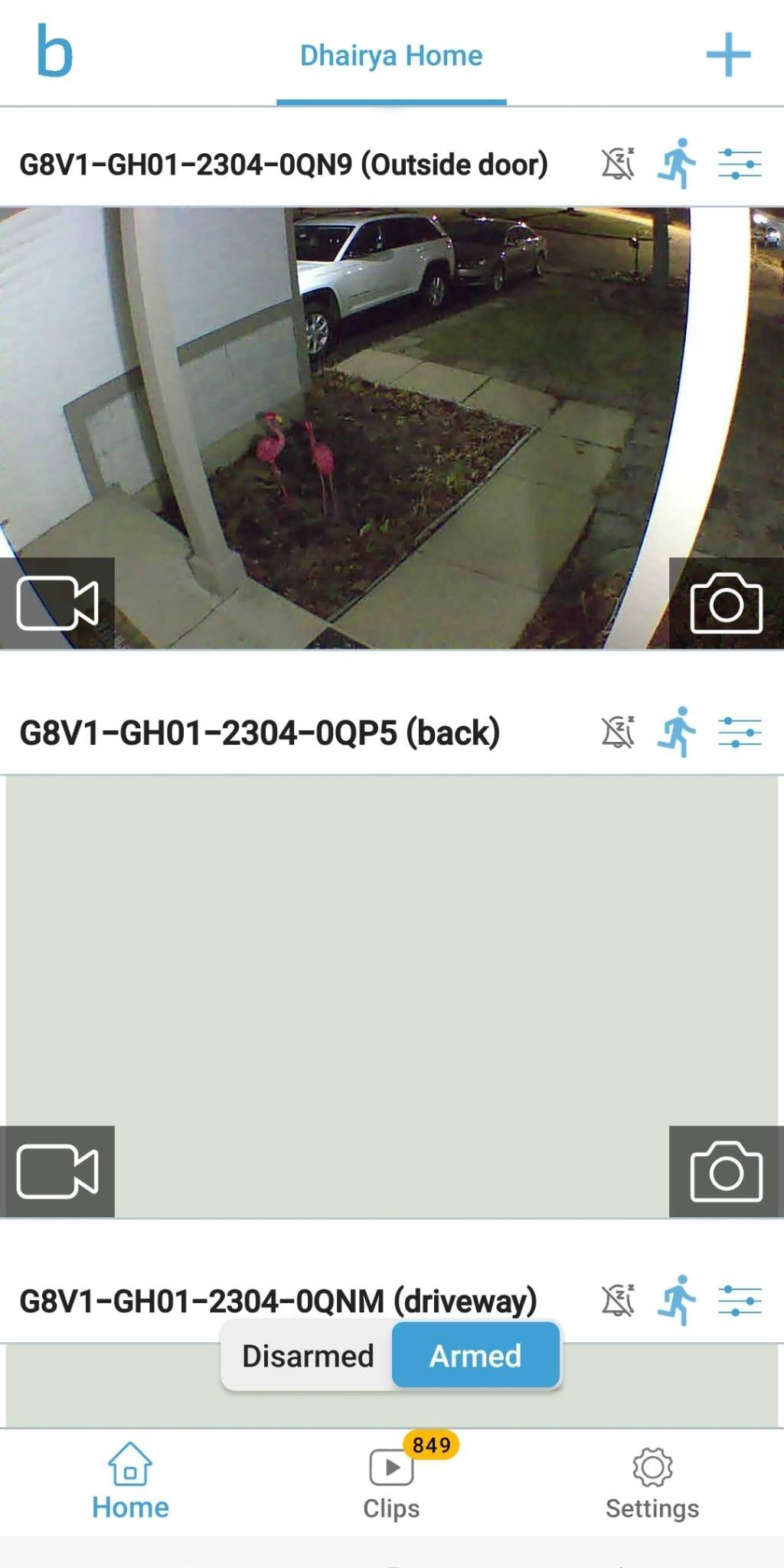
Task: Add a new device with the plus icon
Action: tap(727, 54)
